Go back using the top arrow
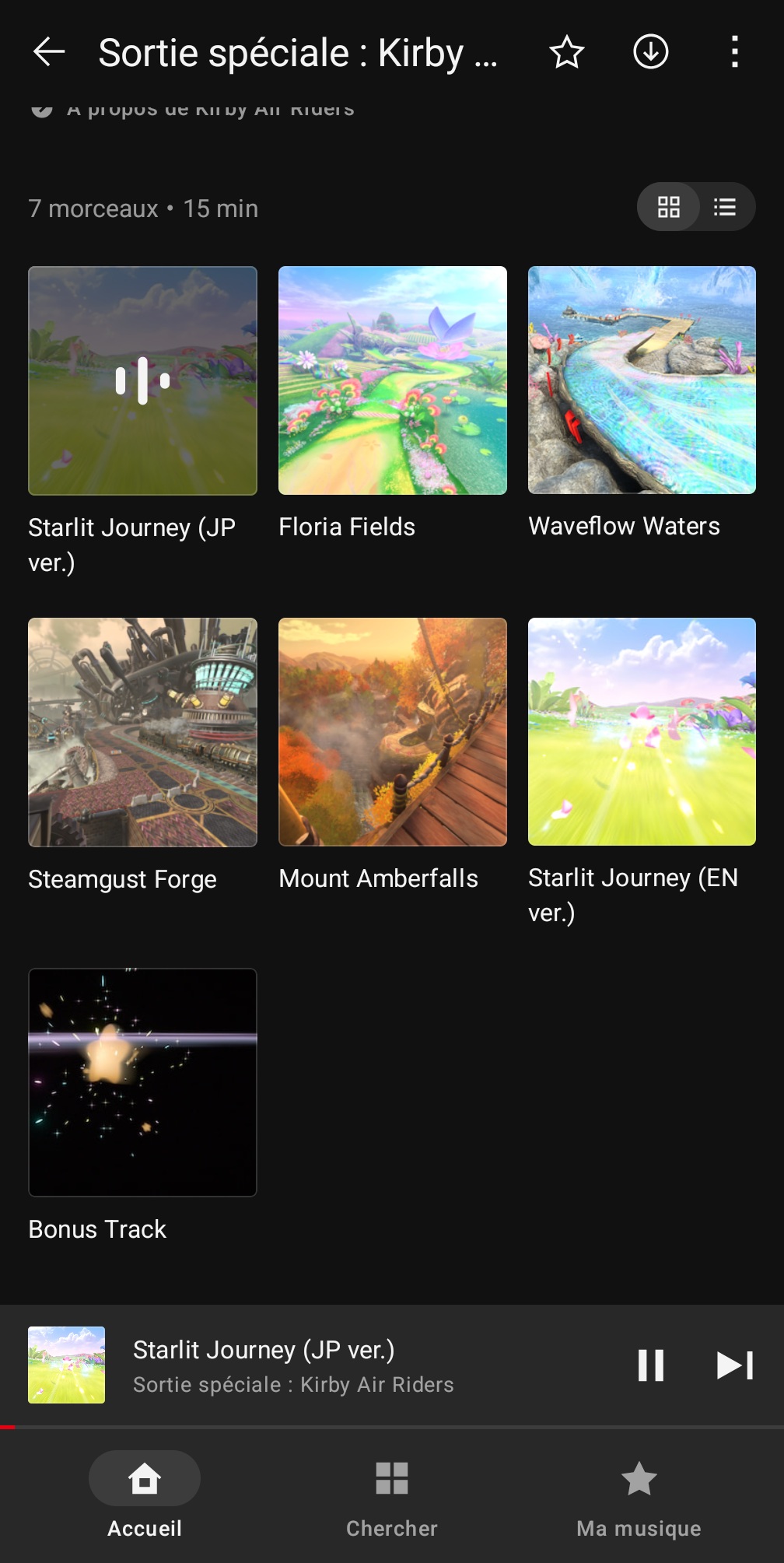This screenshot has width=784, height=1563. click(49, 53)
